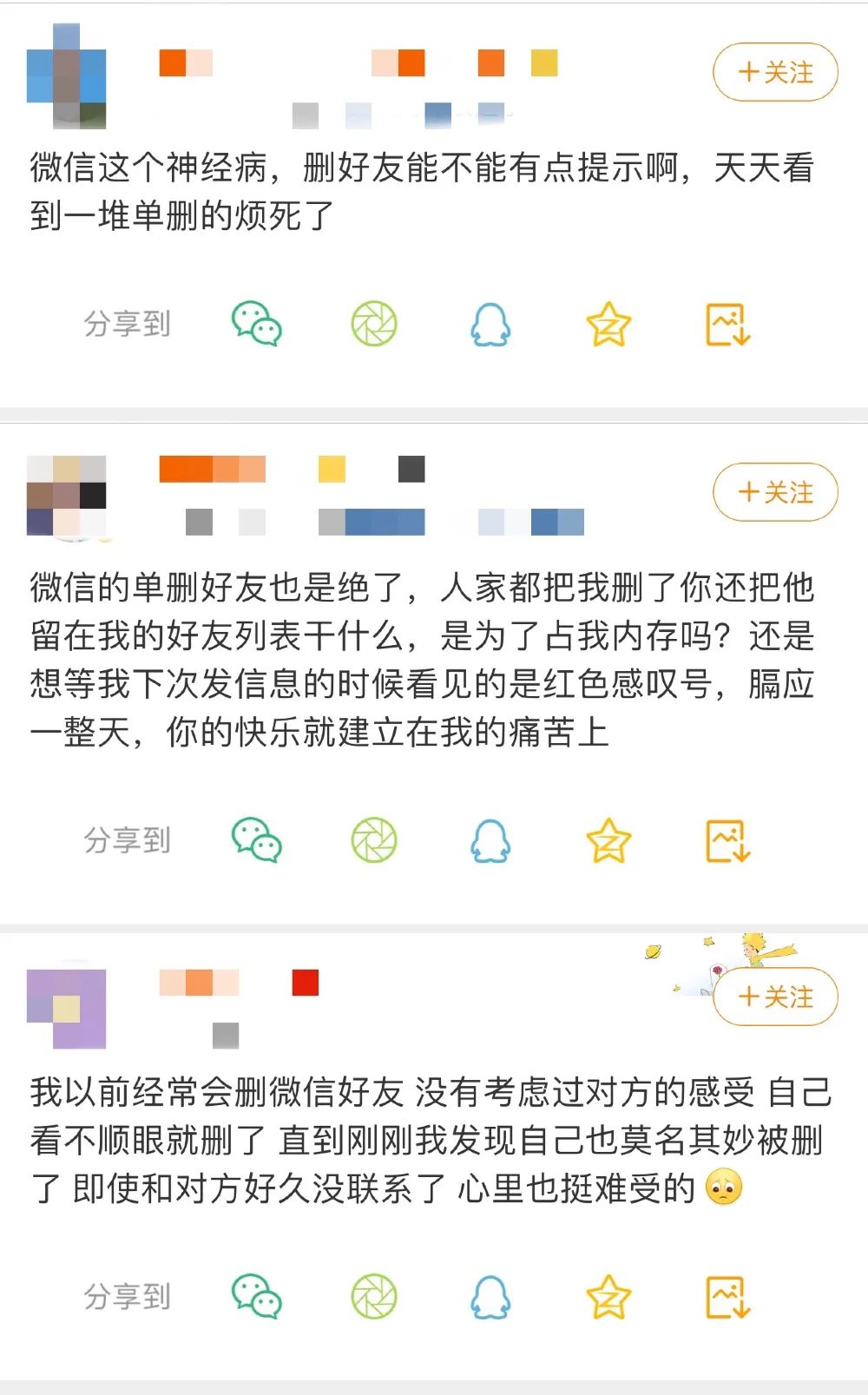The height and width of the screenshot is (1395, 868).
Task: Share the "我以前经常会删微信好友" post to WeChat
Action: tap(256, 1297)
